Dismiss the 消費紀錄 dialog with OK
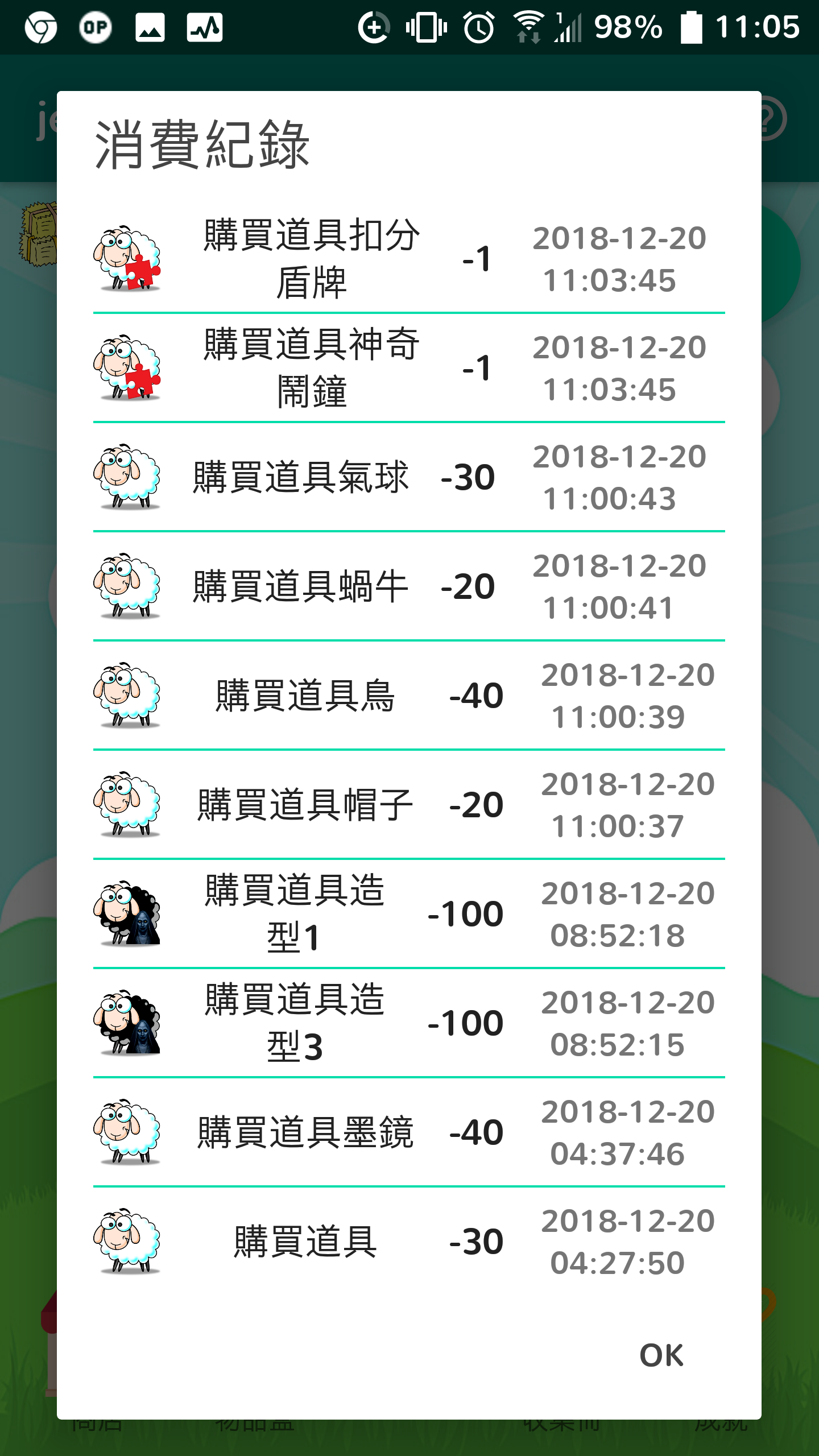Screen dimensions: 819x1456 coord(661,1355)
